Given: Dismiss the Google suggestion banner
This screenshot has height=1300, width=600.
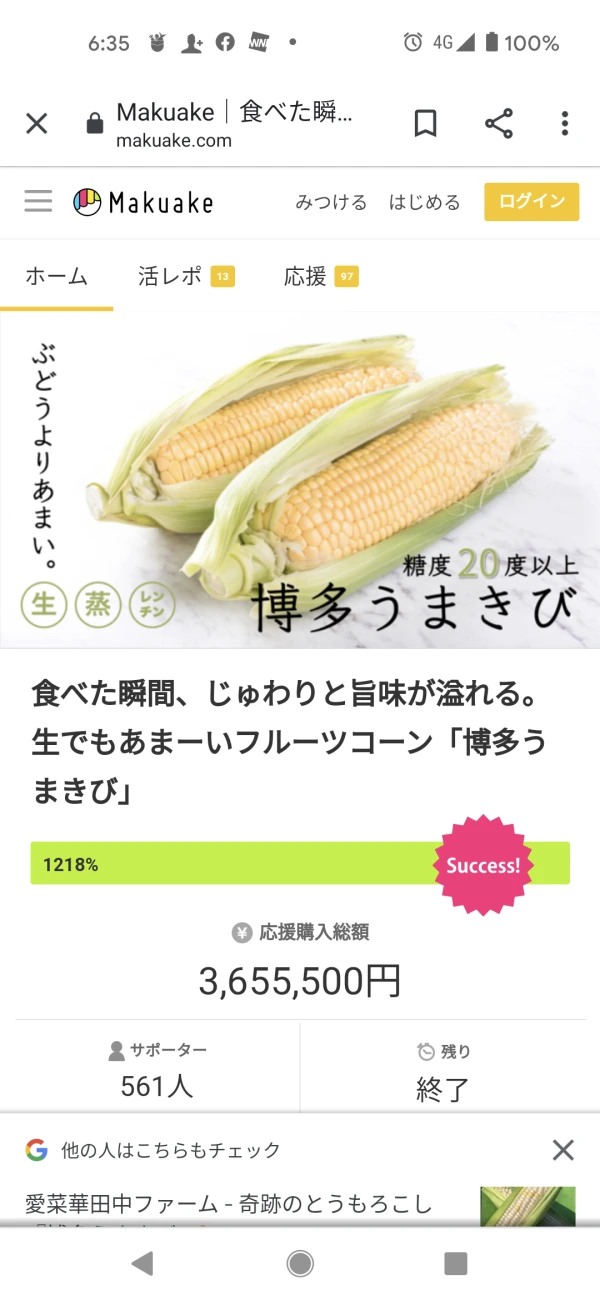Looking at the screenshot, I should tap(563, 1150).
